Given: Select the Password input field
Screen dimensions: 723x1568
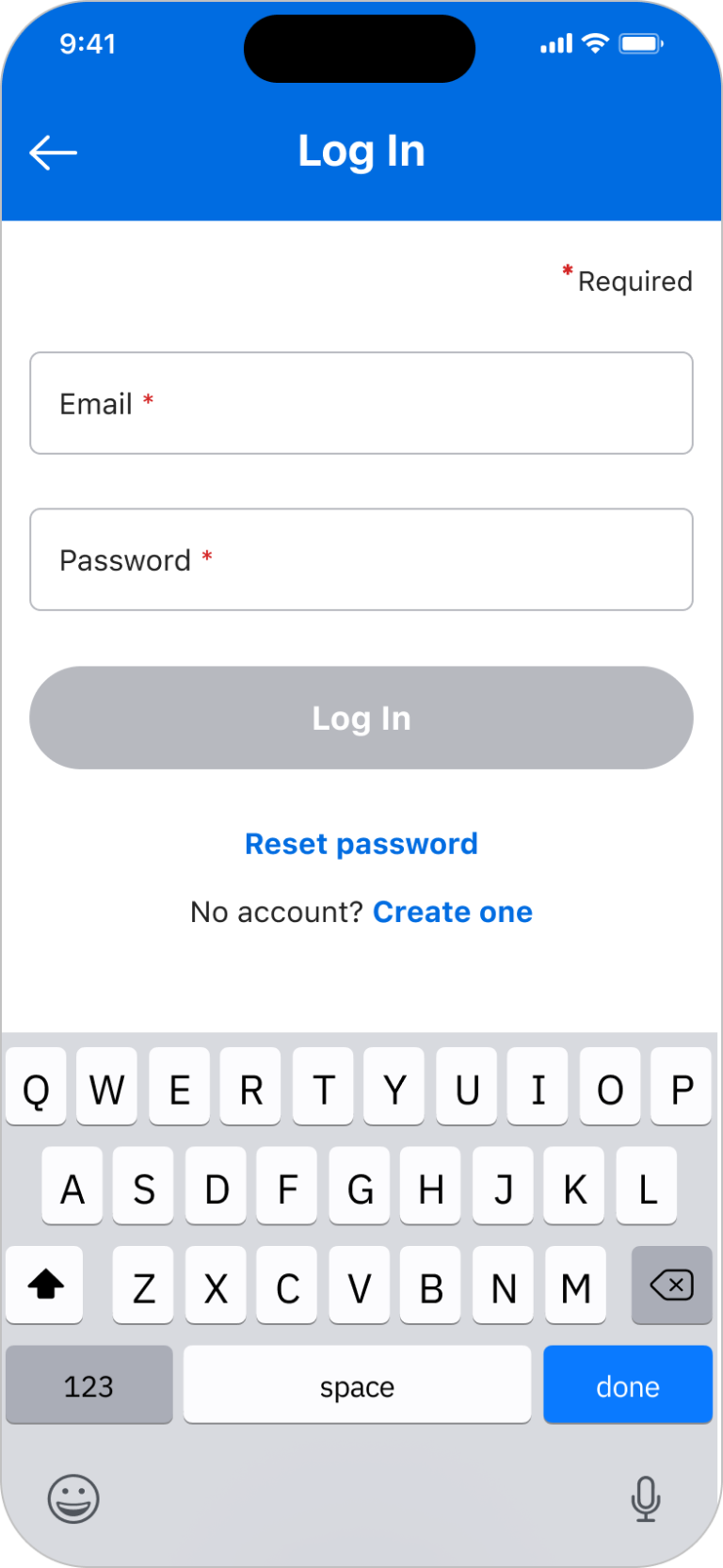Looking at the screenshot, I should pos(361,559).
